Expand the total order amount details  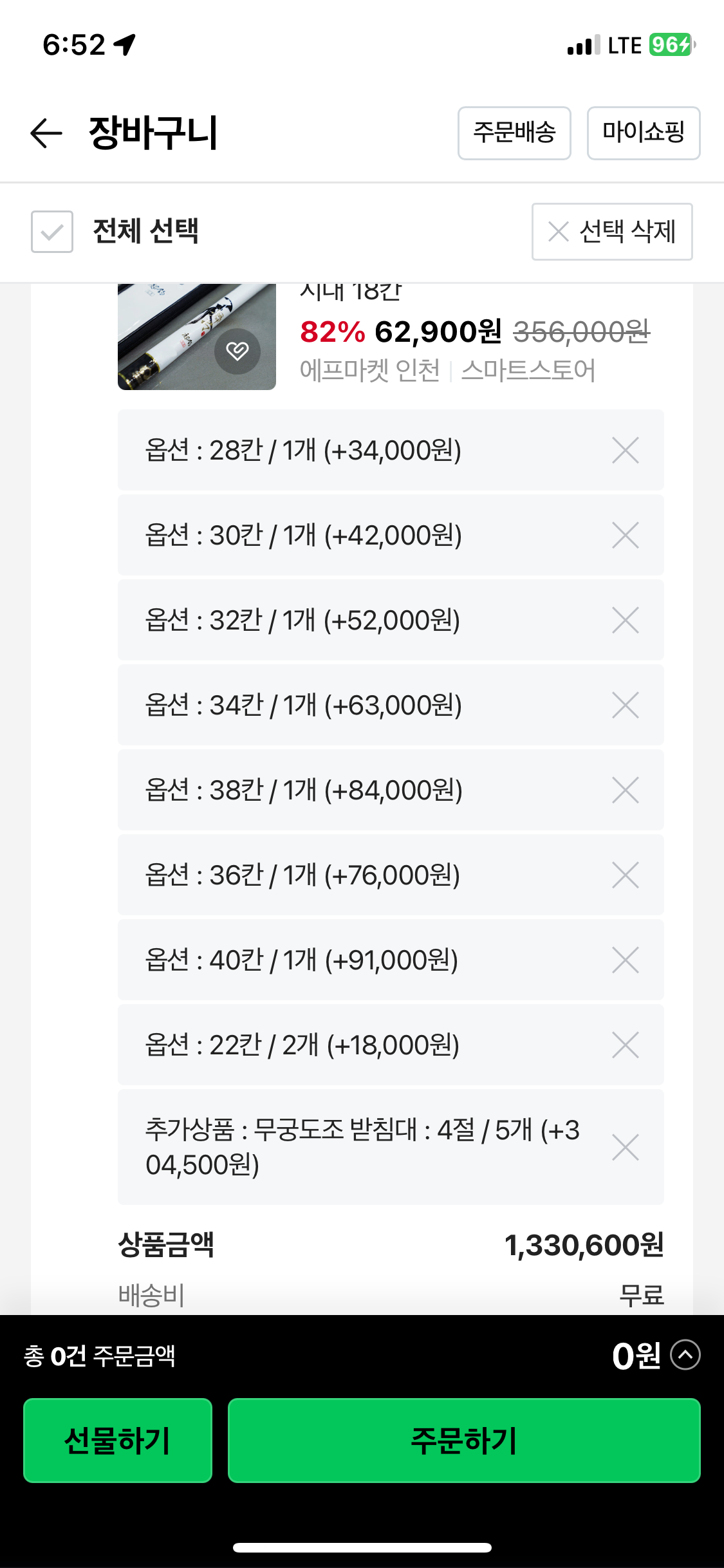point(685,1355)
